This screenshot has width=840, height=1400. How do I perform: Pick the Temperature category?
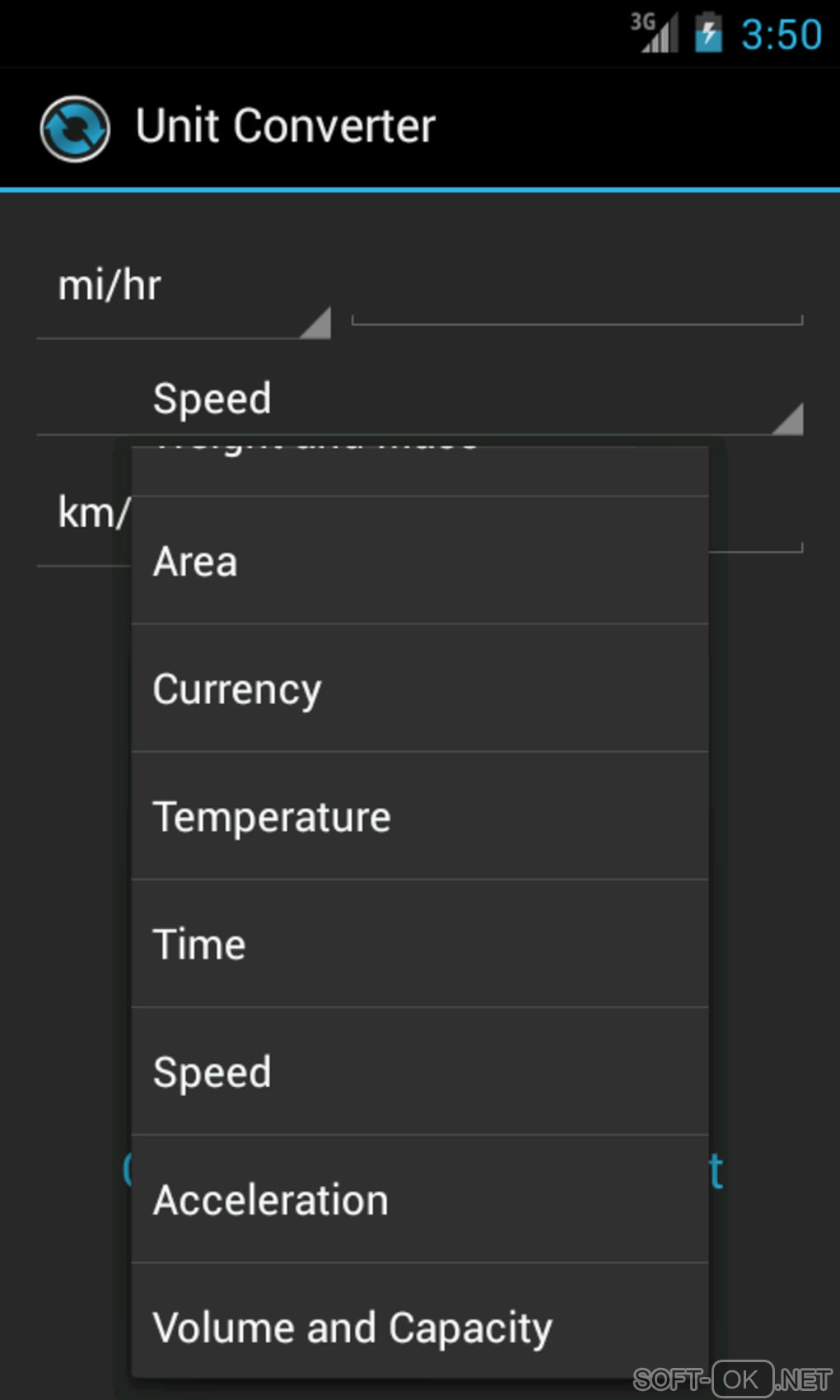click(418, 816)
